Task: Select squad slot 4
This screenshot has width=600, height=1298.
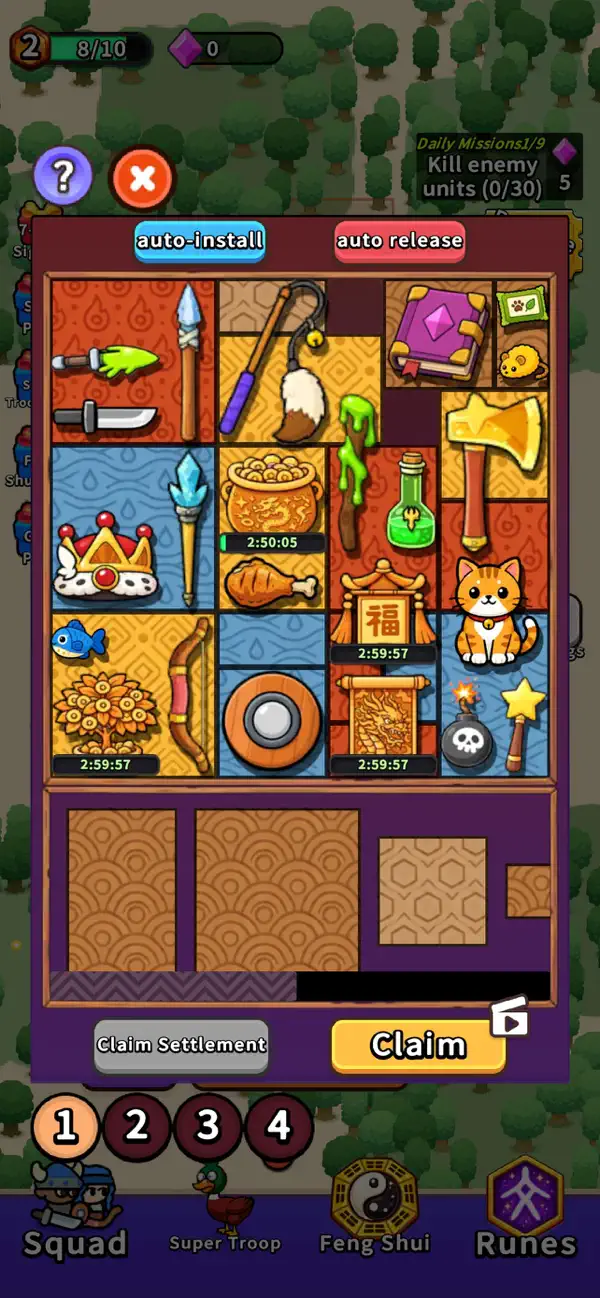Action: [x=278, y=1127]
